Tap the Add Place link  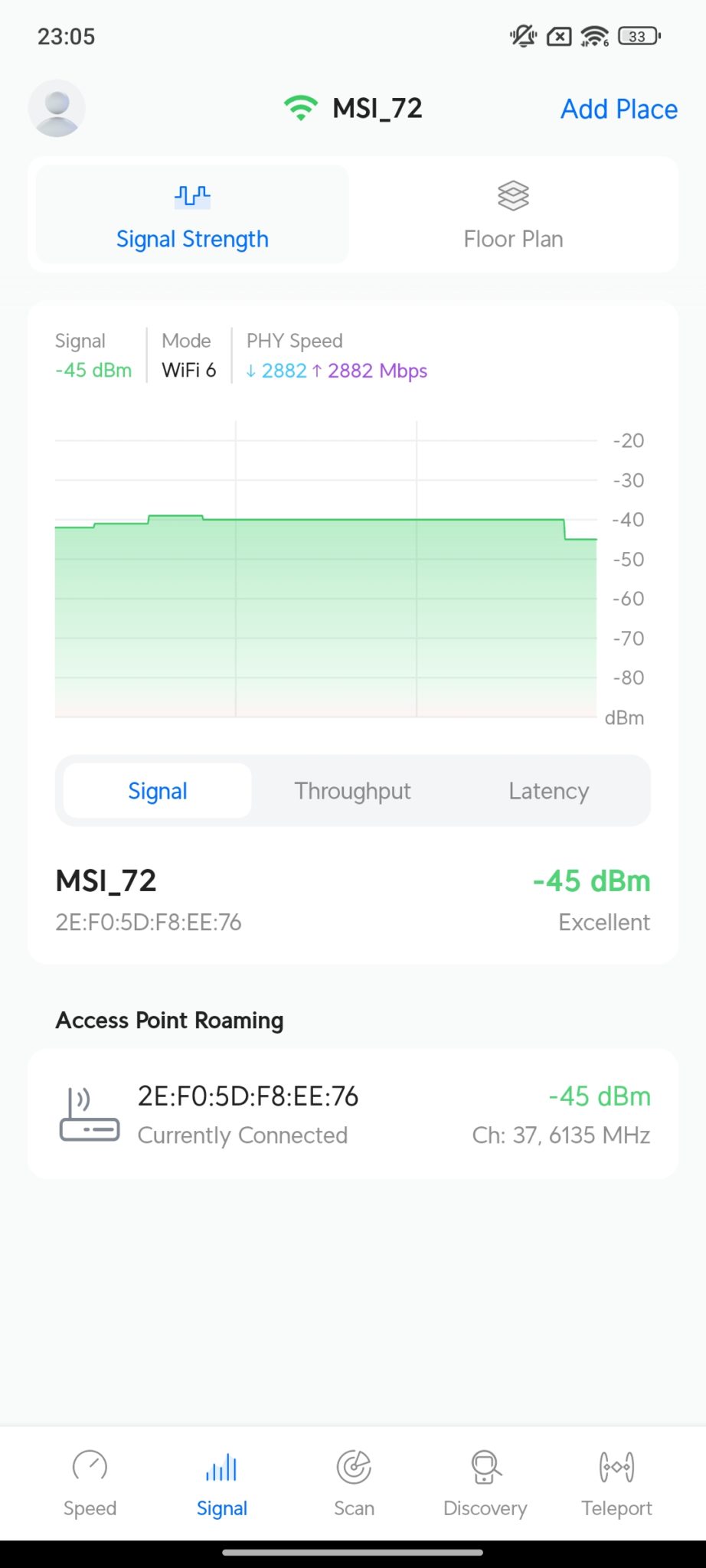click(x=619, y=109)
